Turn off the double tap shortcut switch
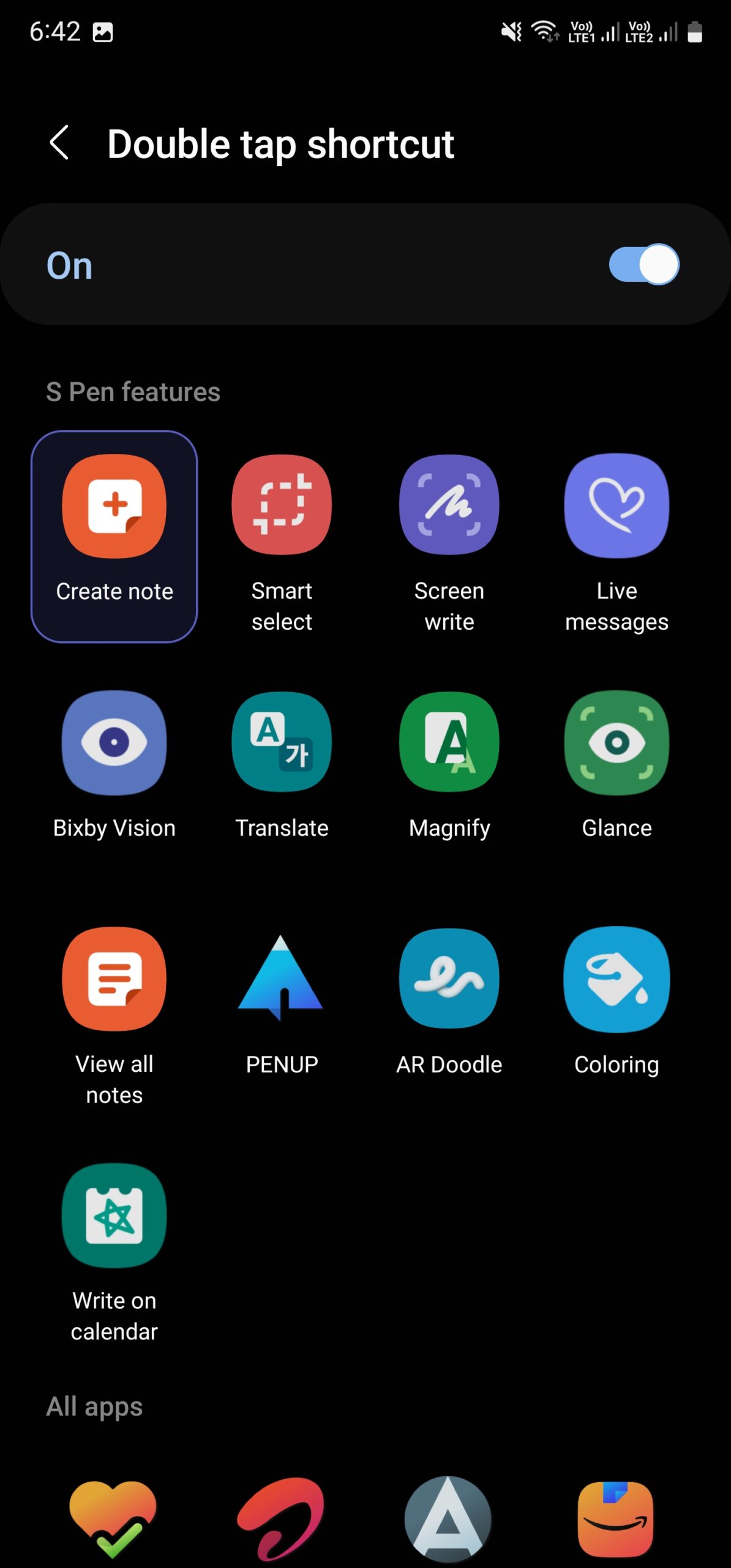731x1568 pixels. coord(643,265)
